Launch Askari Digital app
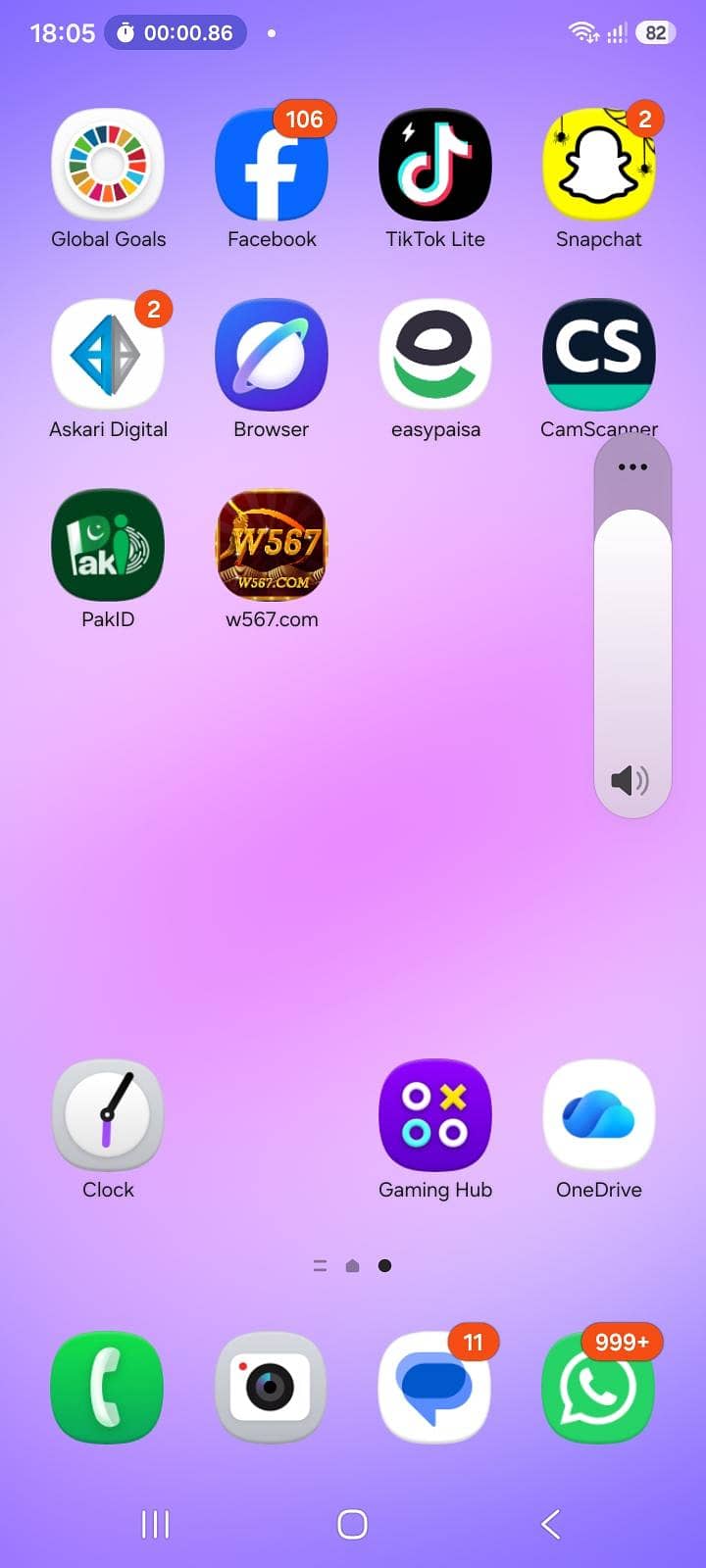Image resolution: width=706 pixels, height=1568 pixels. point(108,354)
